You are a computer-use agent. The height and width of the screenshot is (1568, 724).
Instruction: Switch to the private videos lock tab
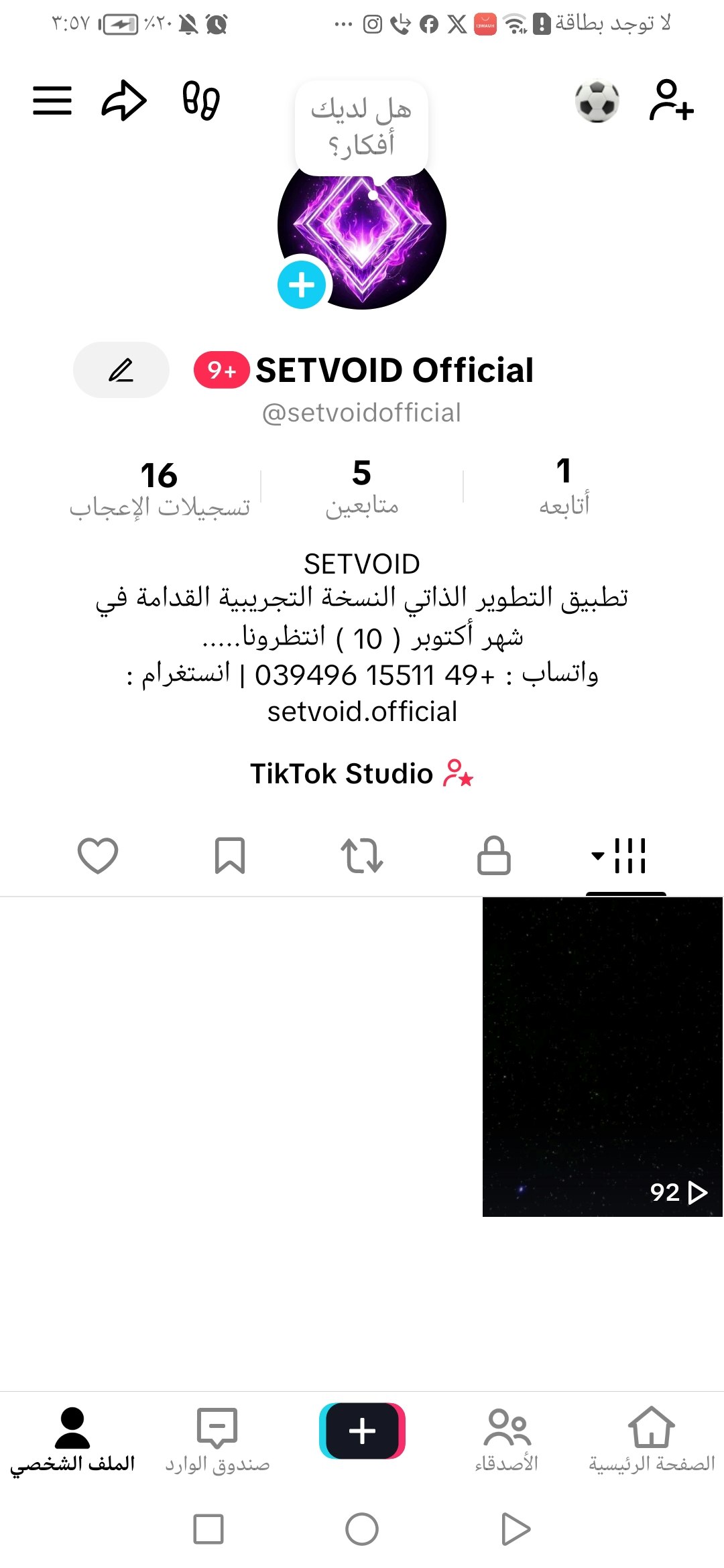[494, 855]
